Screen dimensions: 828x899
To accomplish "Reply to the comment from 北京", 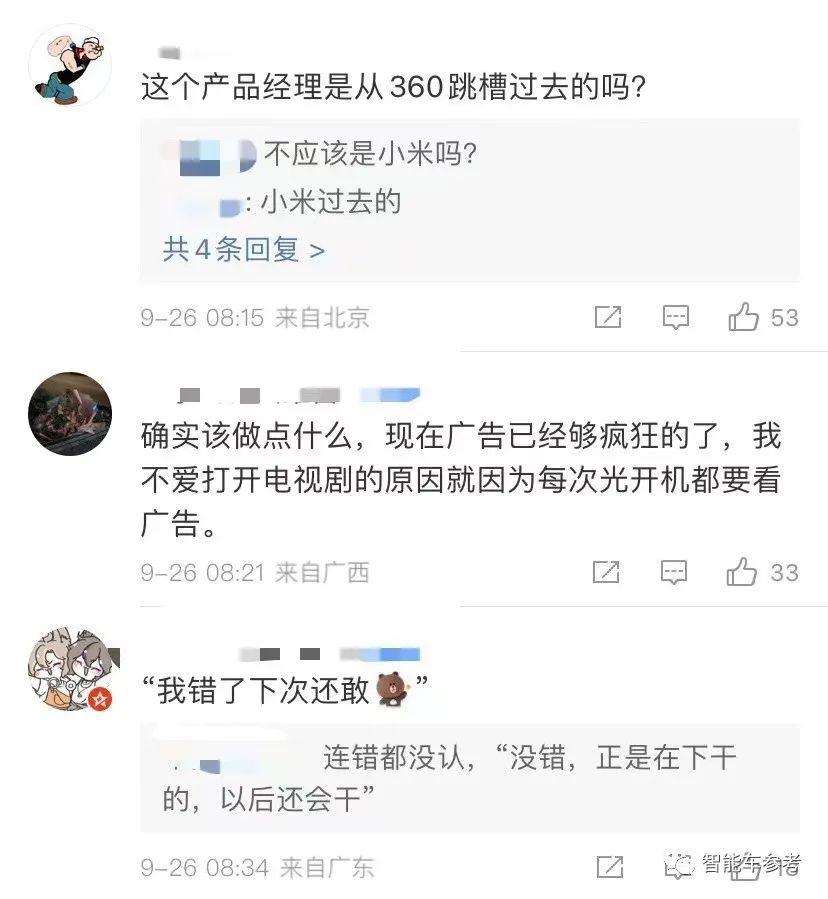I will tap(676, 318).
